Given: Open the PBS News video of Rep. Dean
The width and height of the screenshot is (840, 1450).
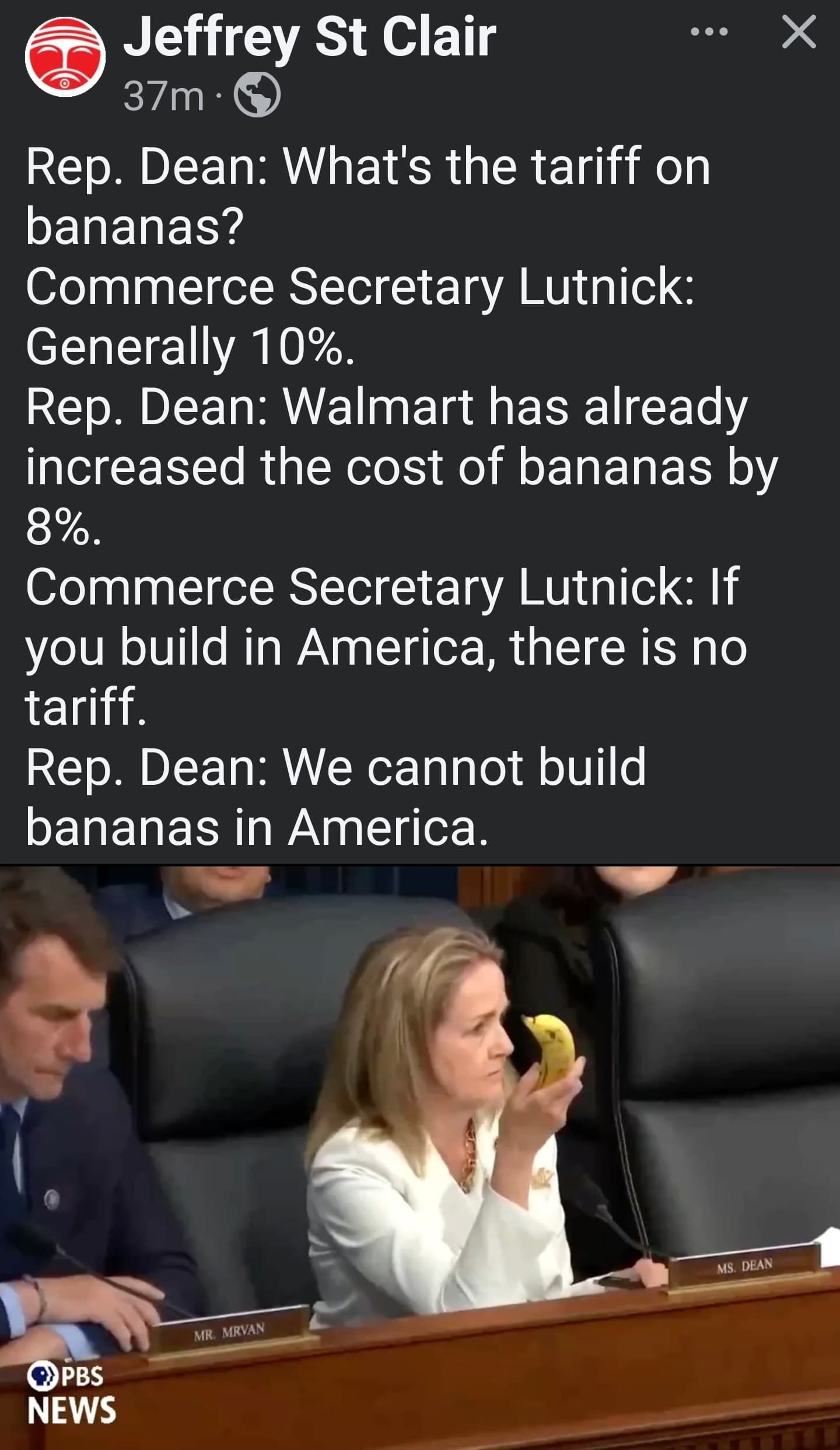Looking at the screenshot, I should coord(420,1157).
